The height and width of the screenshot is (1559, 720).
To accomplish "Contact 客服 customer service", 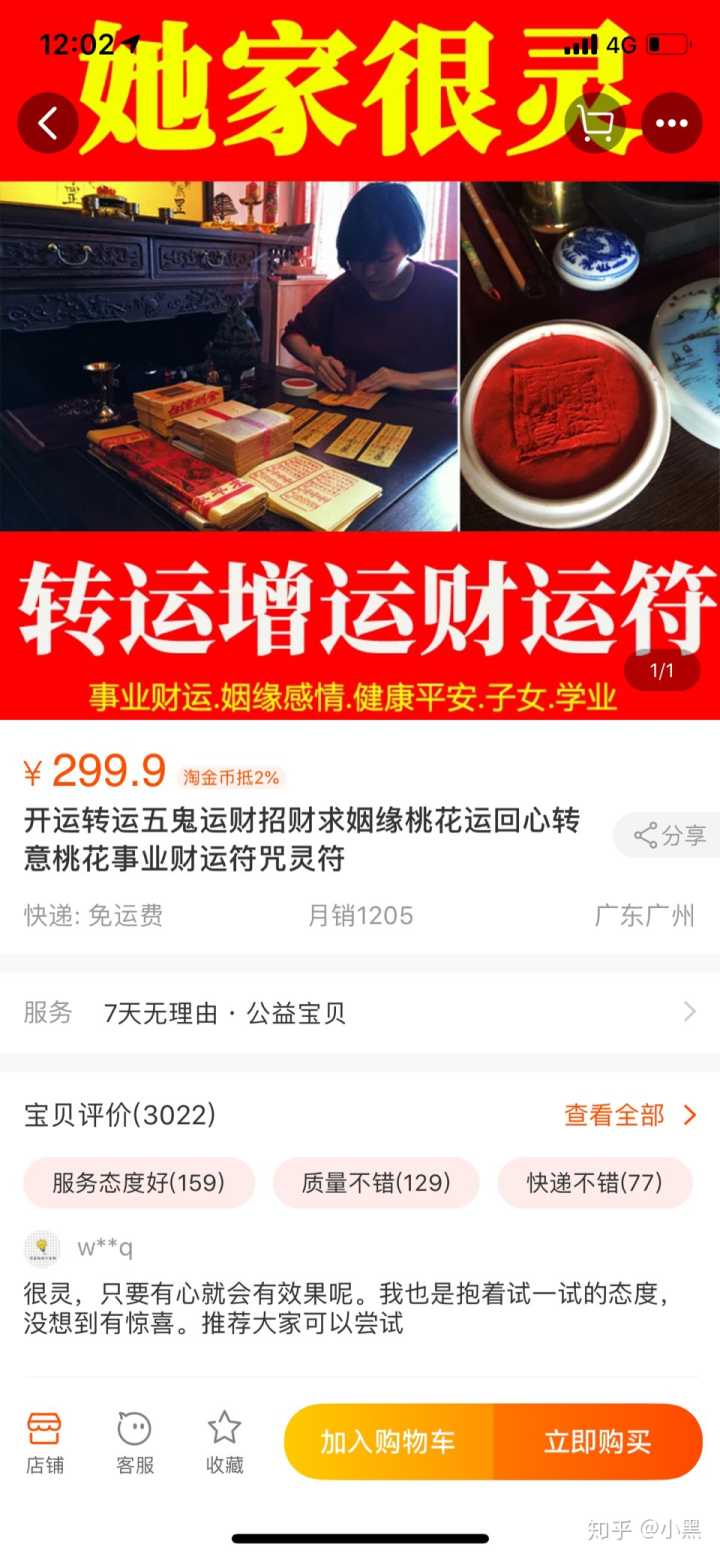I will pyautogui.click(x=134, y=1443).
